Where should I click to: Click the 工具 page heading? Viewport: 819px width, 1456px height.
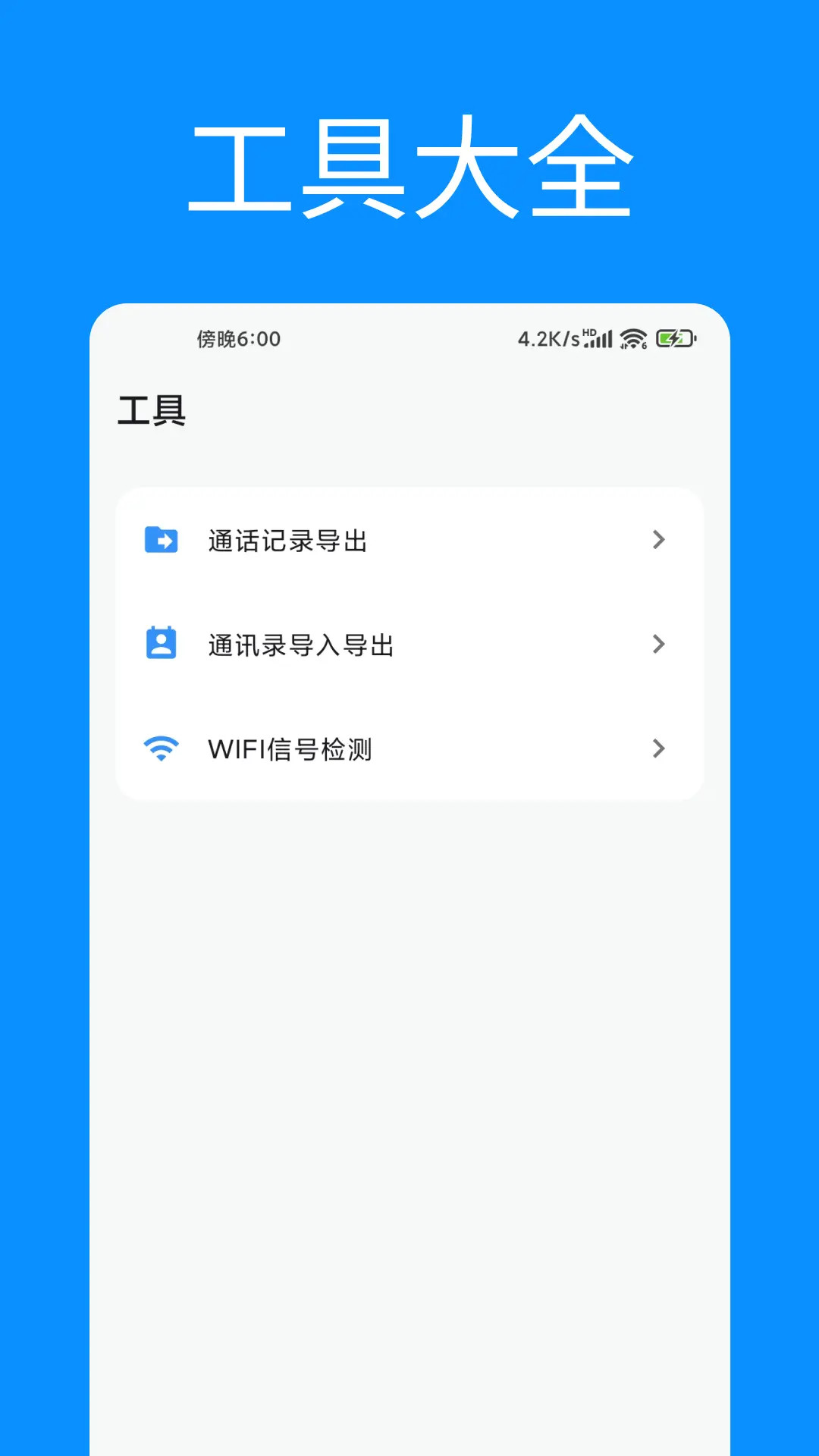point(151,410)
